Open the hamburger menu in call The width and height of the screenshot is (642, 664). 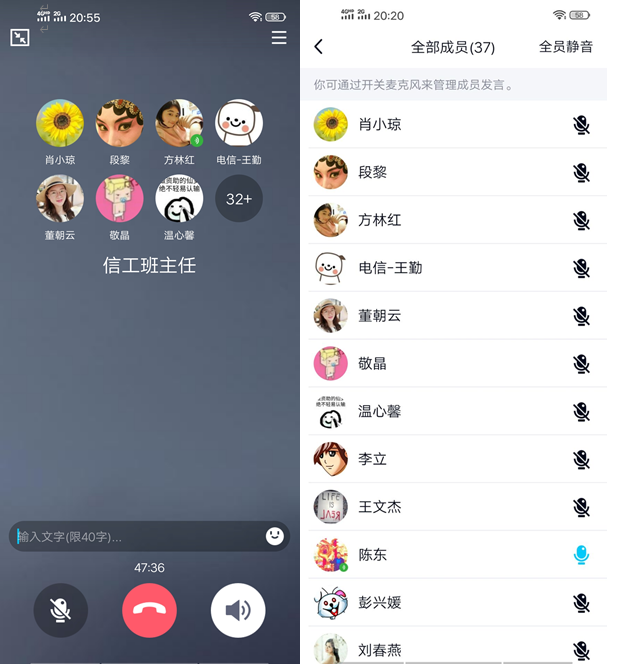coord(279,37)
